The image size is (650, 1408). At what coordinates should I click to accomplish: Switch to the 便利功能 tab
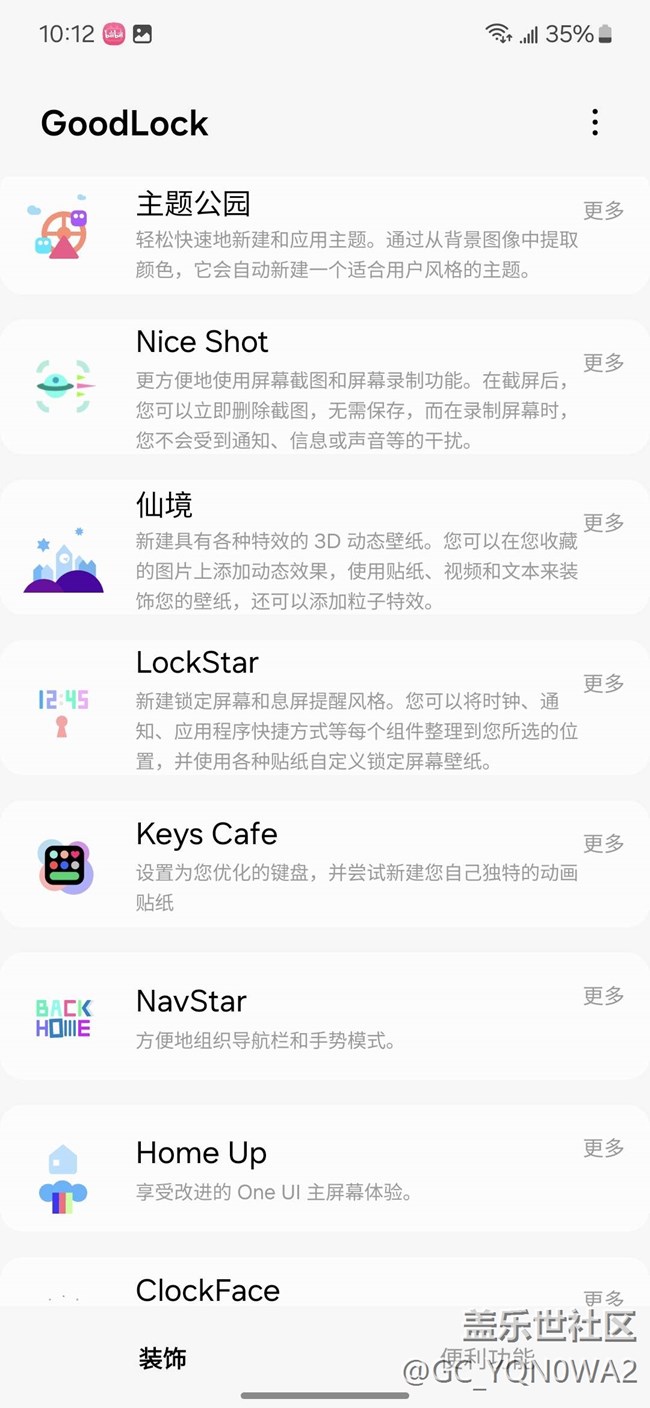click(487, 1358)
